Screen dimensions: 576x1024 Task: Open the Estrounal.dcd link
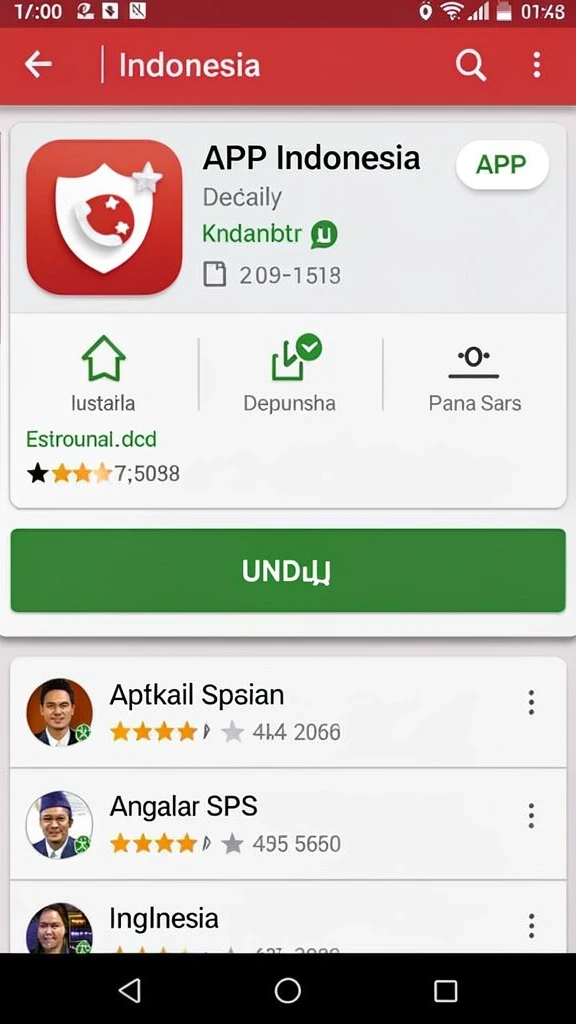(91, 439)
